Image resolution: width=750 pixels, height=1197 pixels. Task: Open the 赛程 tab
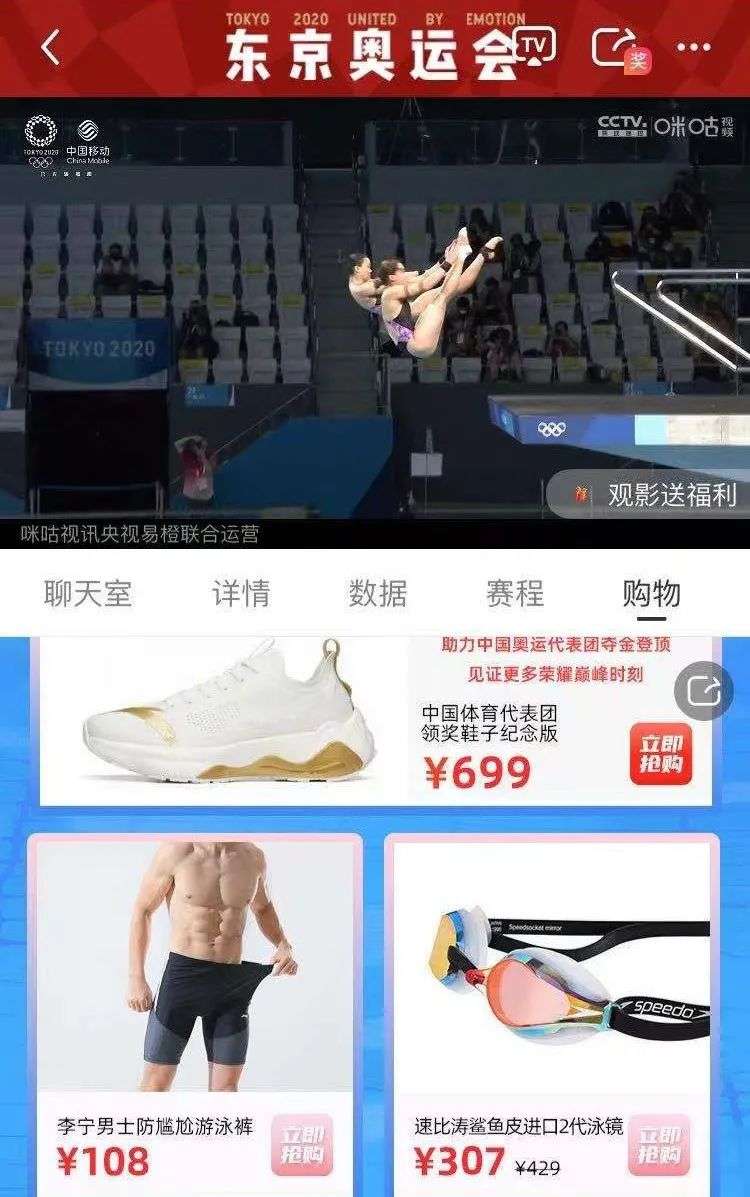(515, 594)
